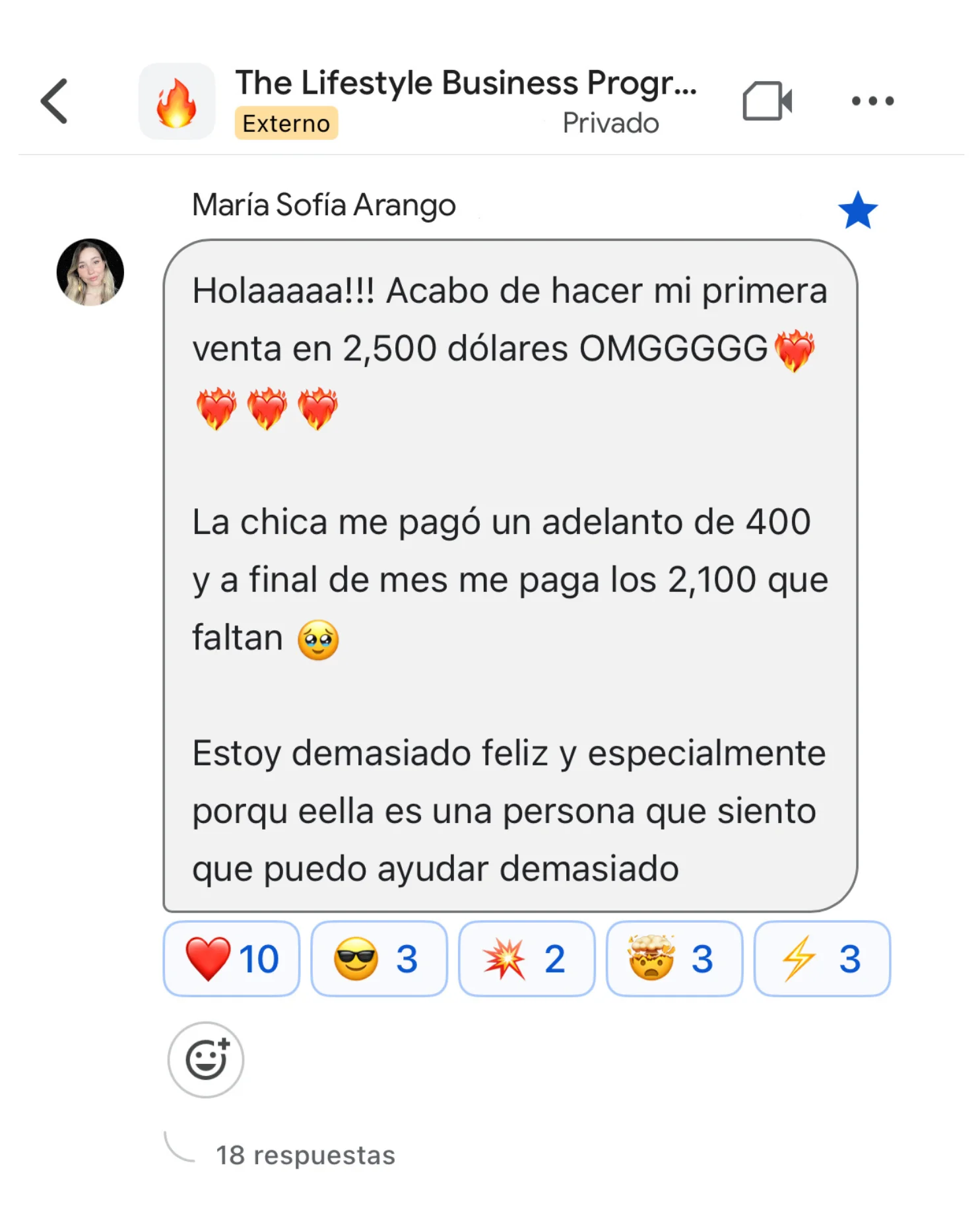Add the lightning bolt reaction
Image resolution: width=980 pixels, height=1225 pixels.
point(822,958)
